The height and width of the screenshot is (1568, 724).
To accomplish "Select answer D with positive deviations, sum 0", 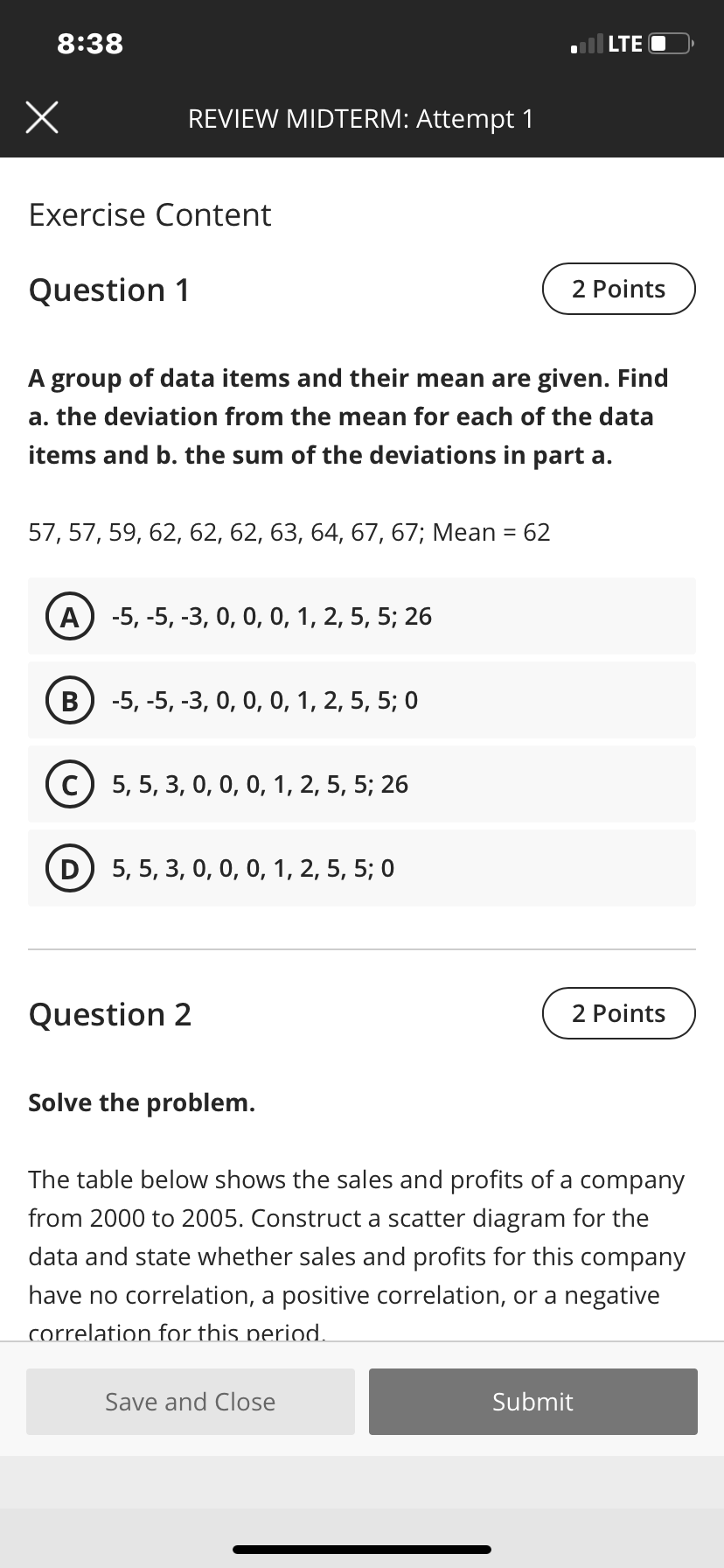I will tap(362, 868).
